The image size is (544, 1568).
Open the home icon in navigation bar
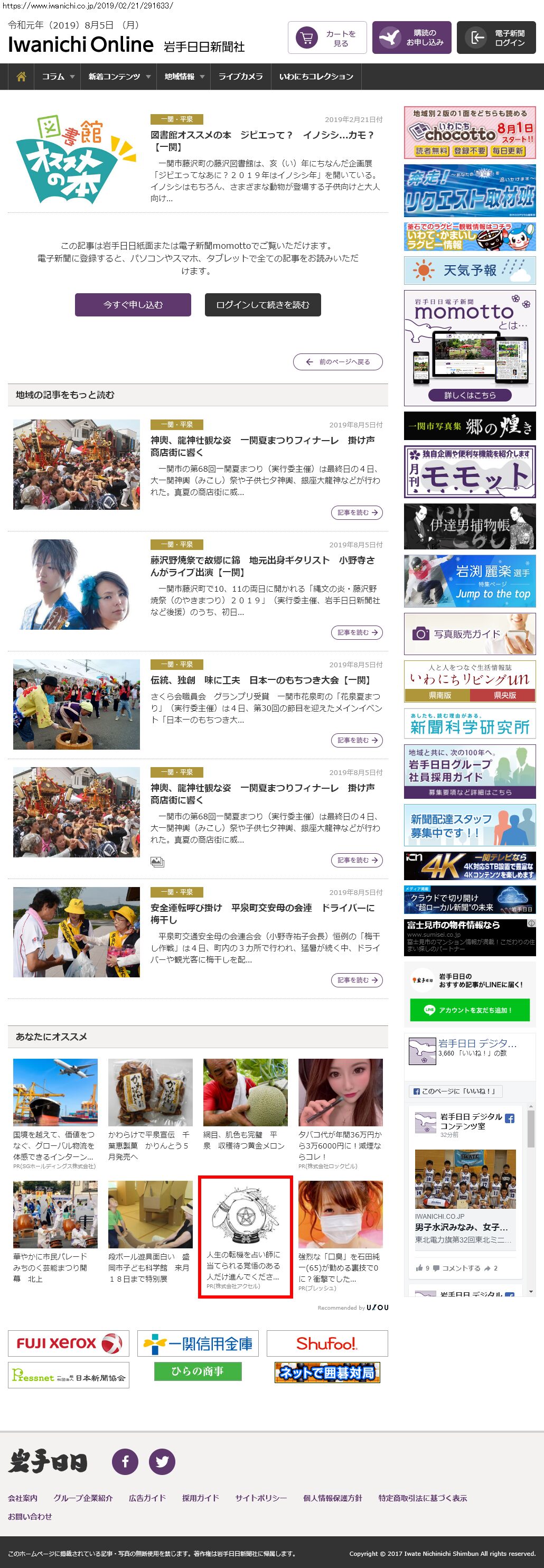(x=21, y=77)
